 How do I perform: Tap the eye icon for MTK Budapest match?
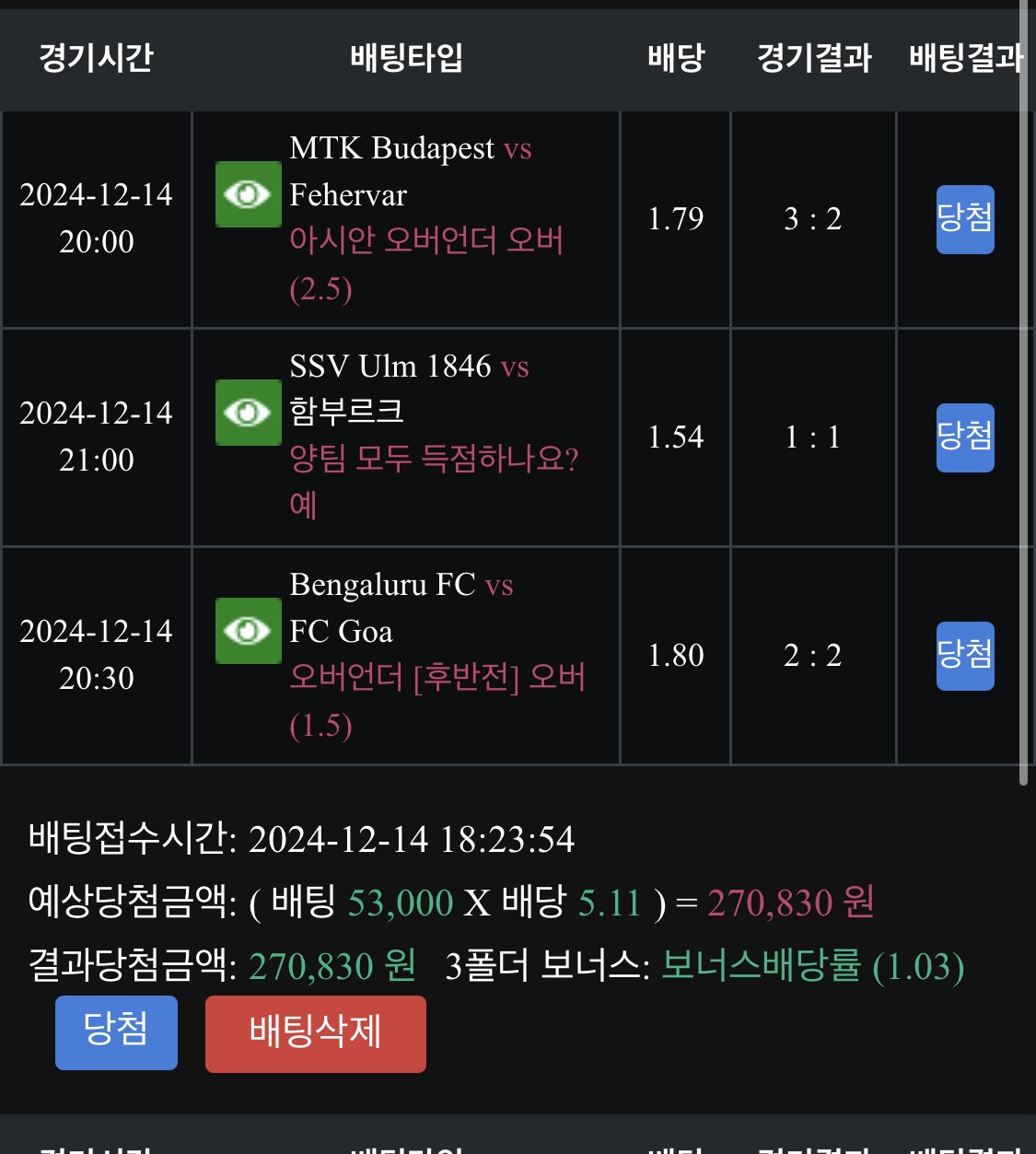(x=248, y=194)
